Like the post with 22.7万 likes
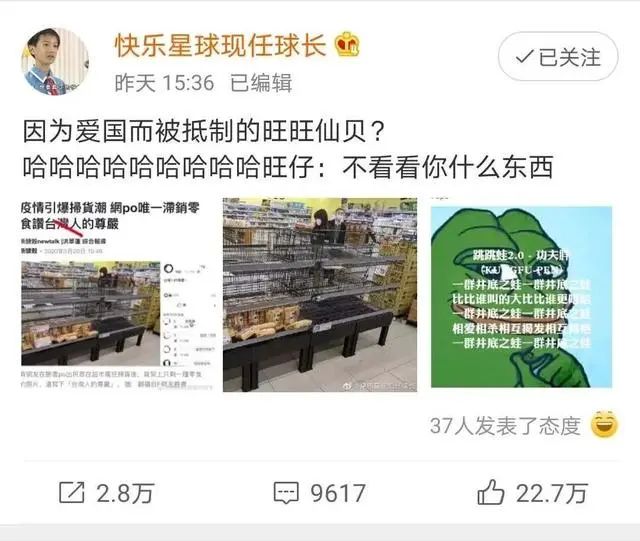Viewport: 640px width, 541px height. click(x=532, y=493)
